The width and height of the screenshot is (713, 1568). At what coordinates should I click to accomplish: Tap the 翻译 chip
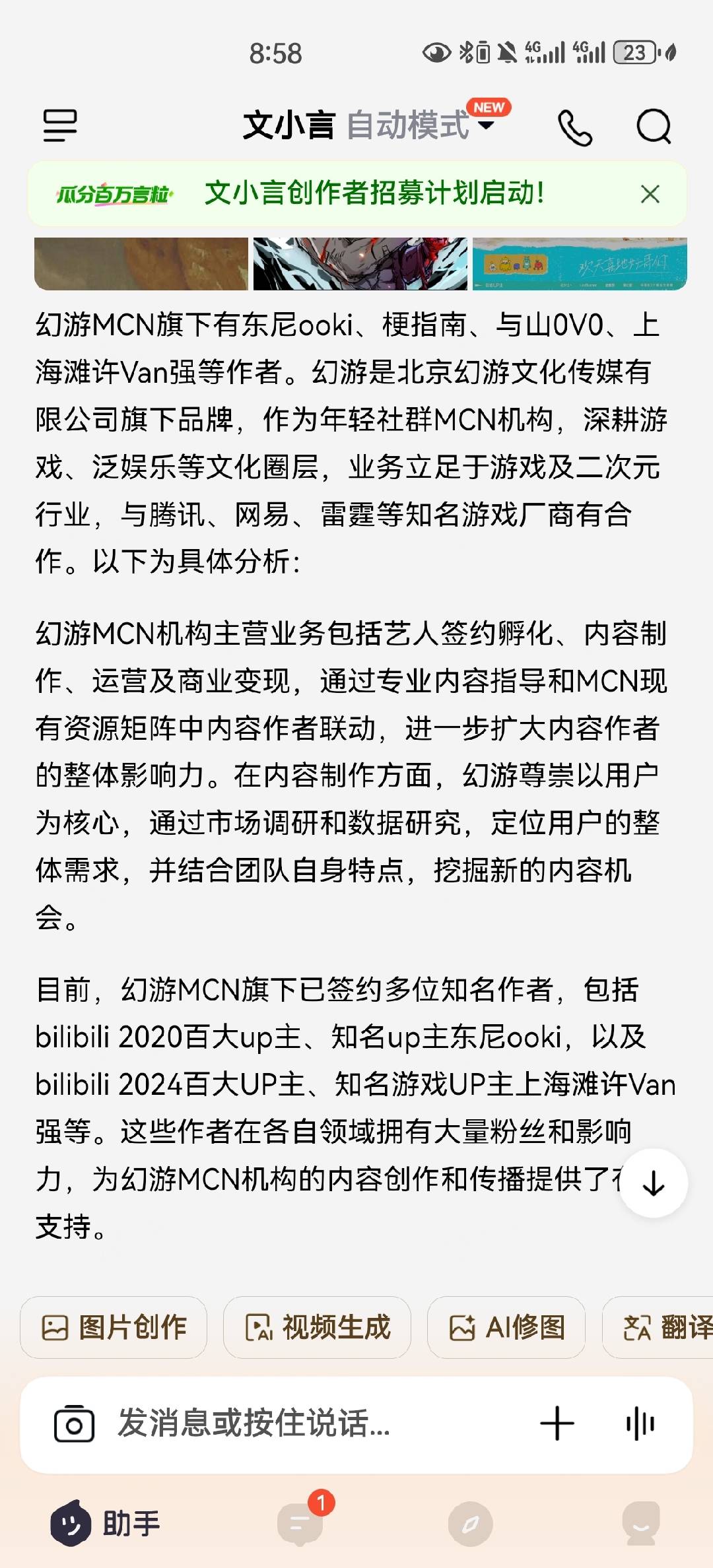pos(660,1327)
